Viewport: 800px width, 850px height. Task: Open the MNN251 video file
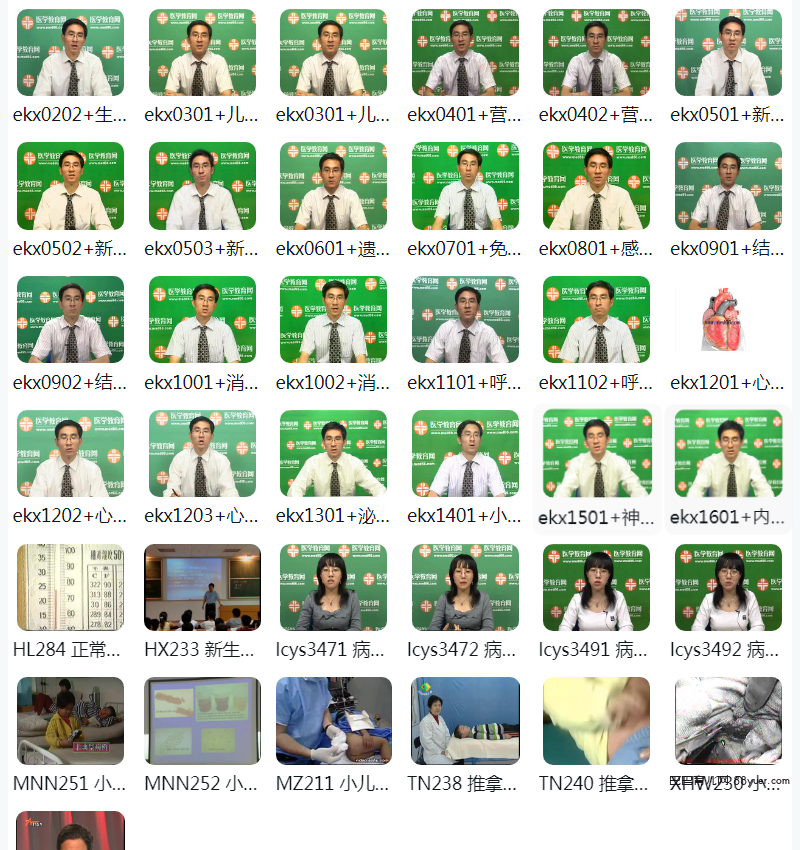pos(70,720)
